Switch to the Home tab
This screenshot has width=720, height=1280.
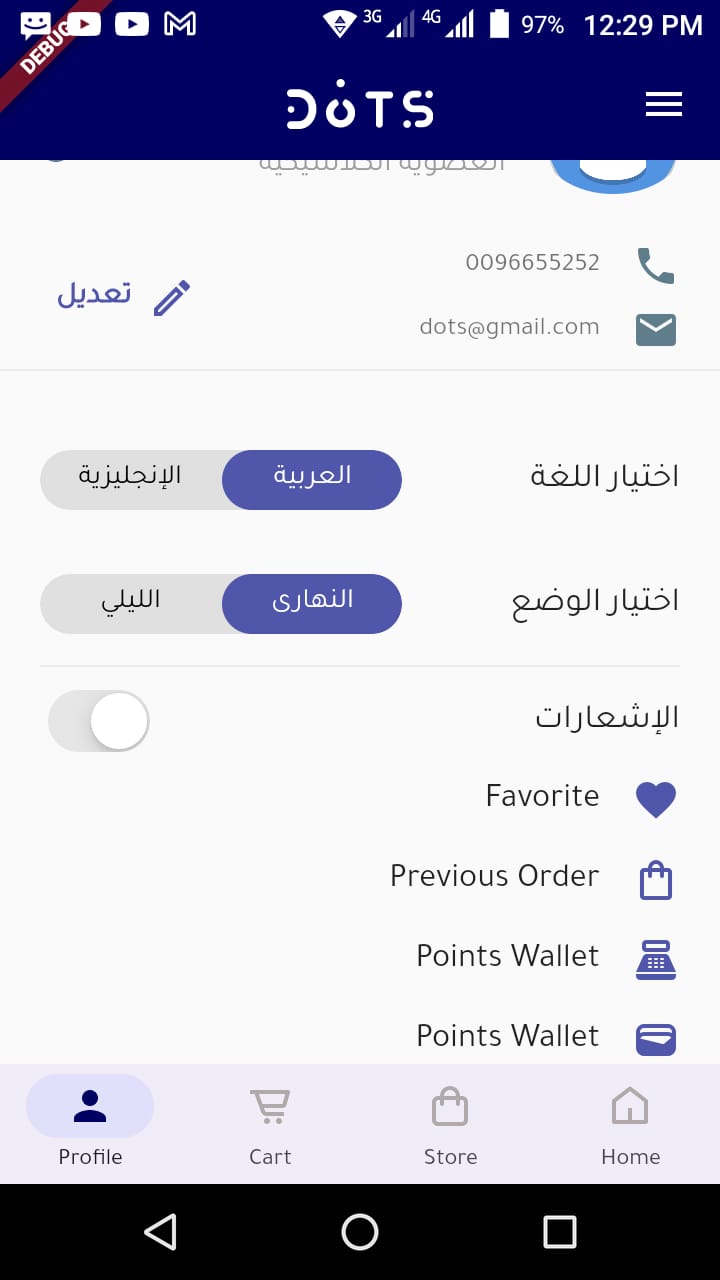pyautogui.click(x=630, y=1125)
